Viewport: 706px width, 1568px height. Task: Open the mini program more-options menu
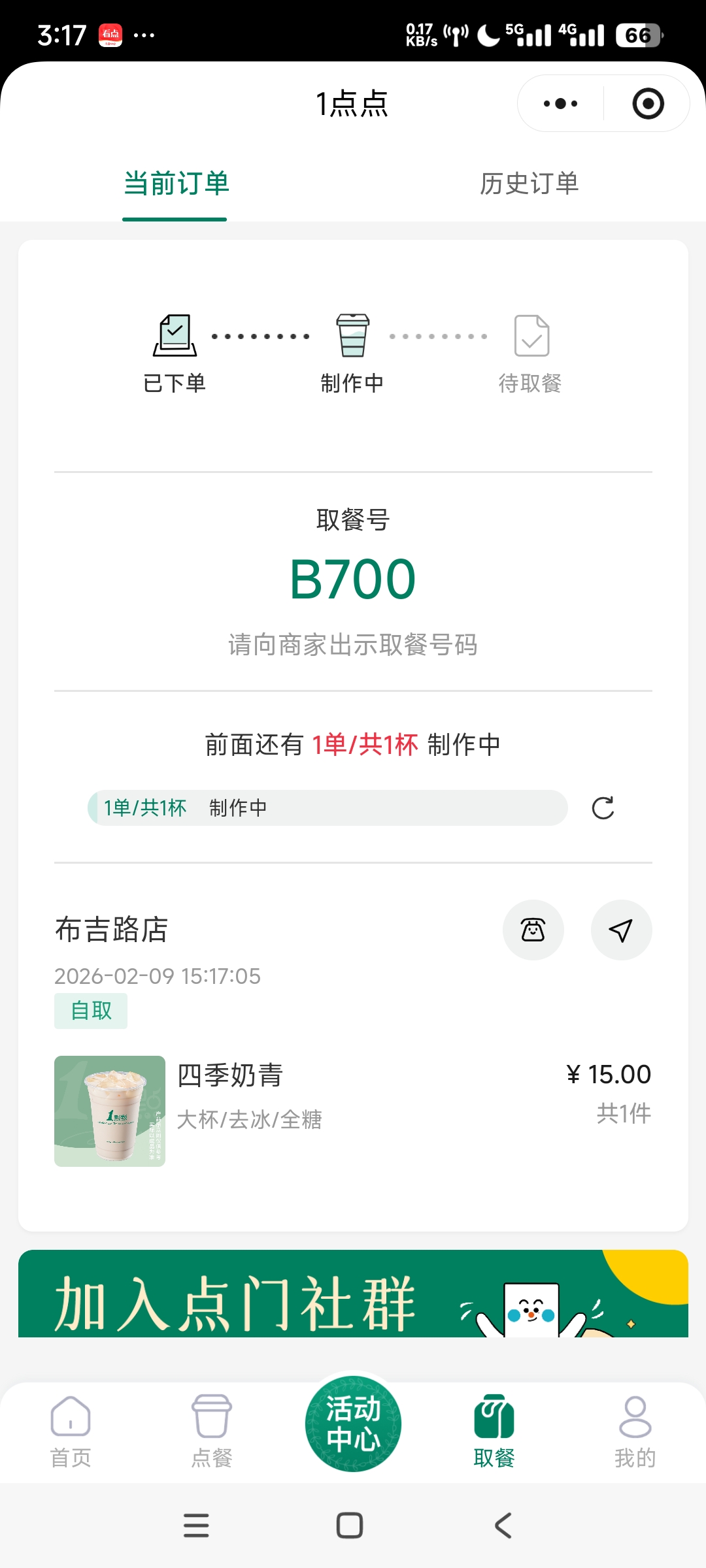pos(561,104)
